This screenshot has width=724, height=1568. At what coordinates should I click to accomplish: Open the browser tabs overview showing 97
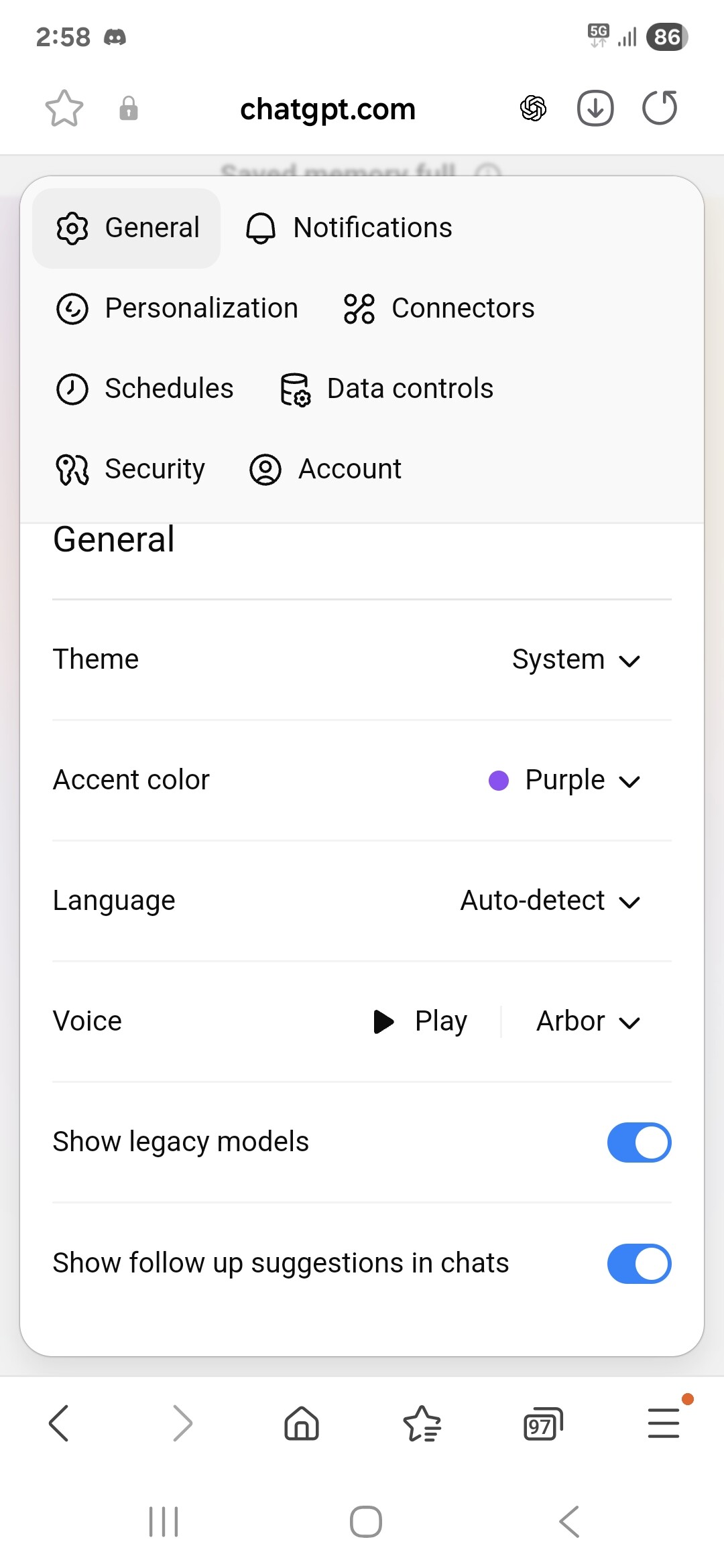point(543,1423)
